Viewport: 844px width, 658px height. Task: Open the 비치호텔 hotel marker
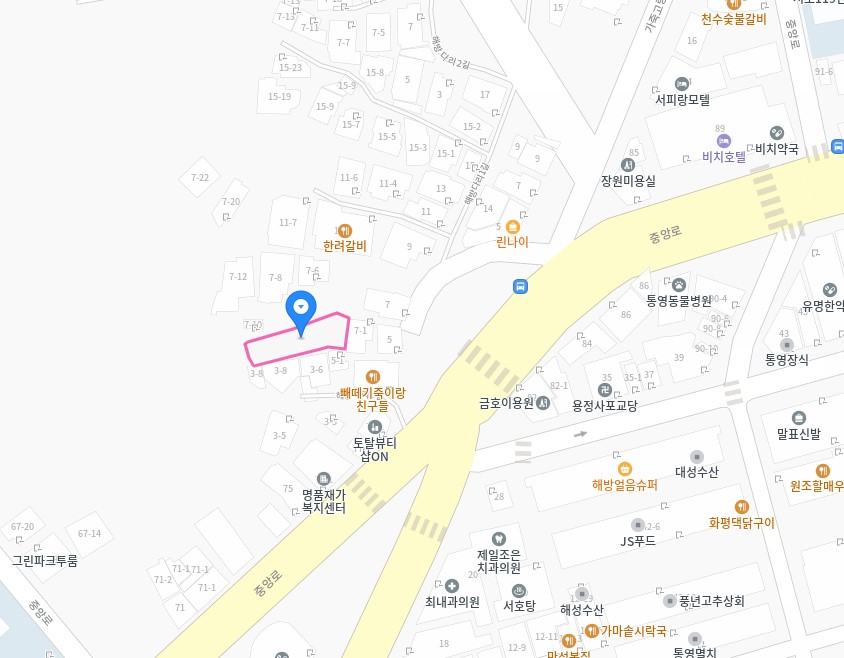click(x=724, y=142)
